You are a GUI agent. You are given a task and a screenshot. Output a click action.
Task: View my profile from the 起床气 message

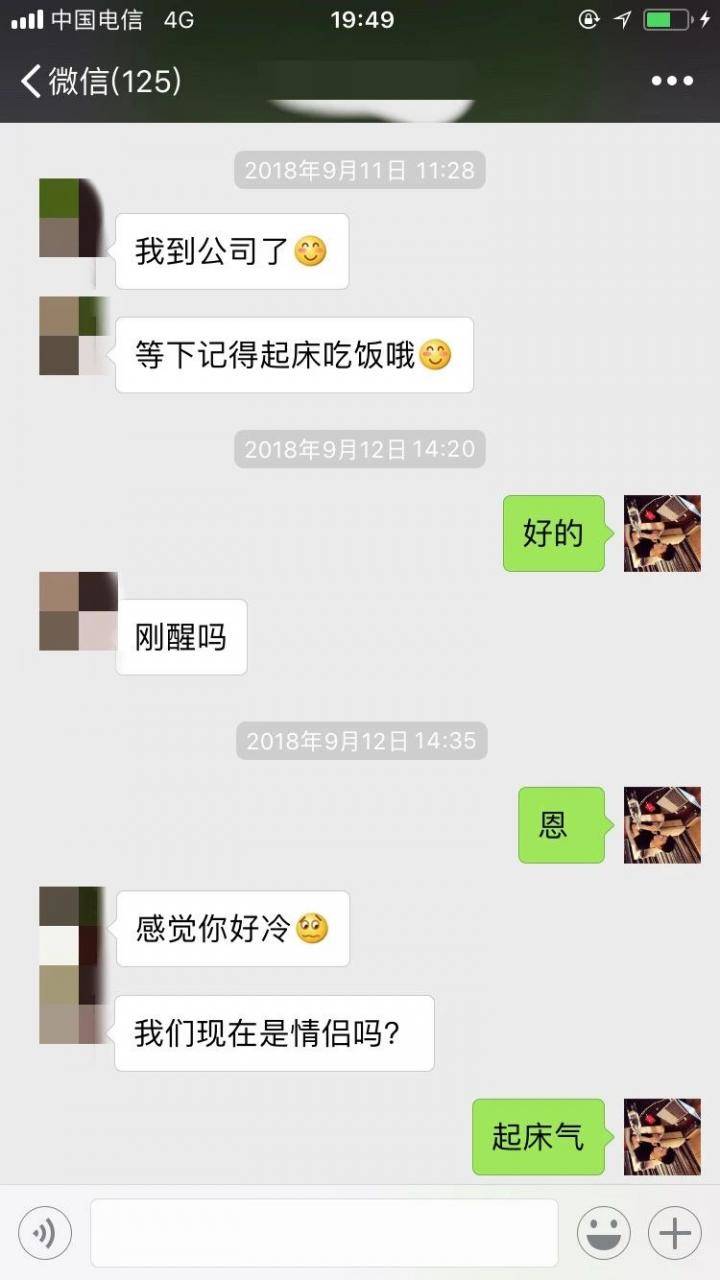pyautogui.click(x=662, y=1137)
